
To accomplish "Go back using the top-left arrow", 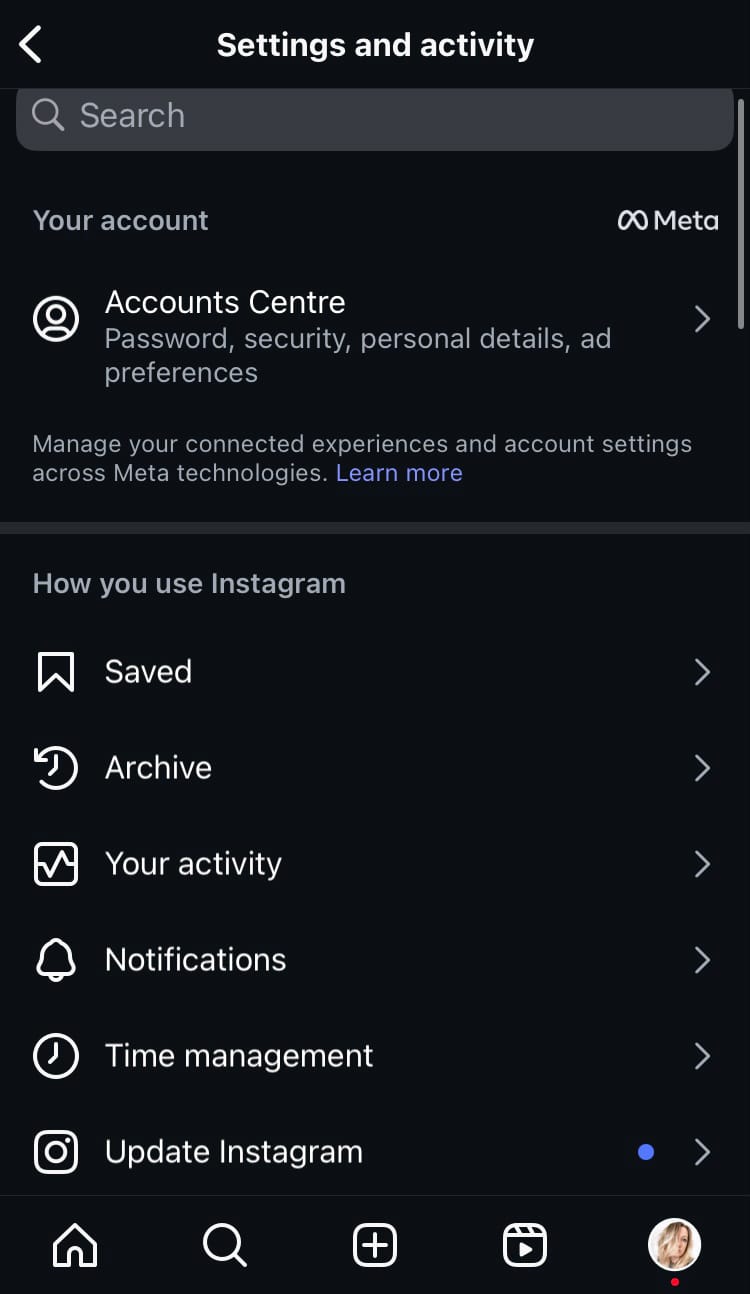I will click(x=31, y=45).
